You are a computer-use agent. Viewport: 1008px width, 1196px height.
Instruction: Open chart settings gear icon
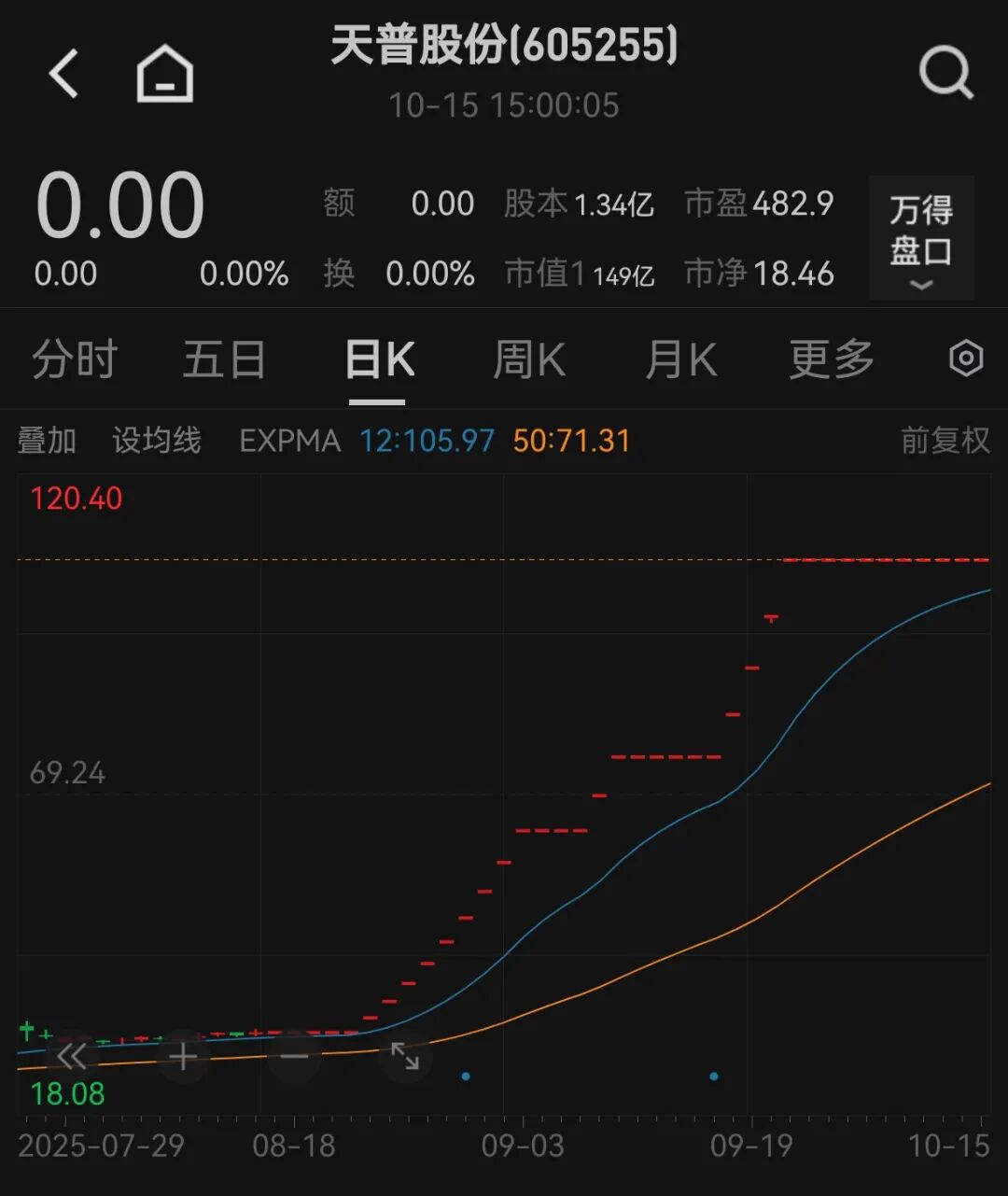tap(965, 359)
